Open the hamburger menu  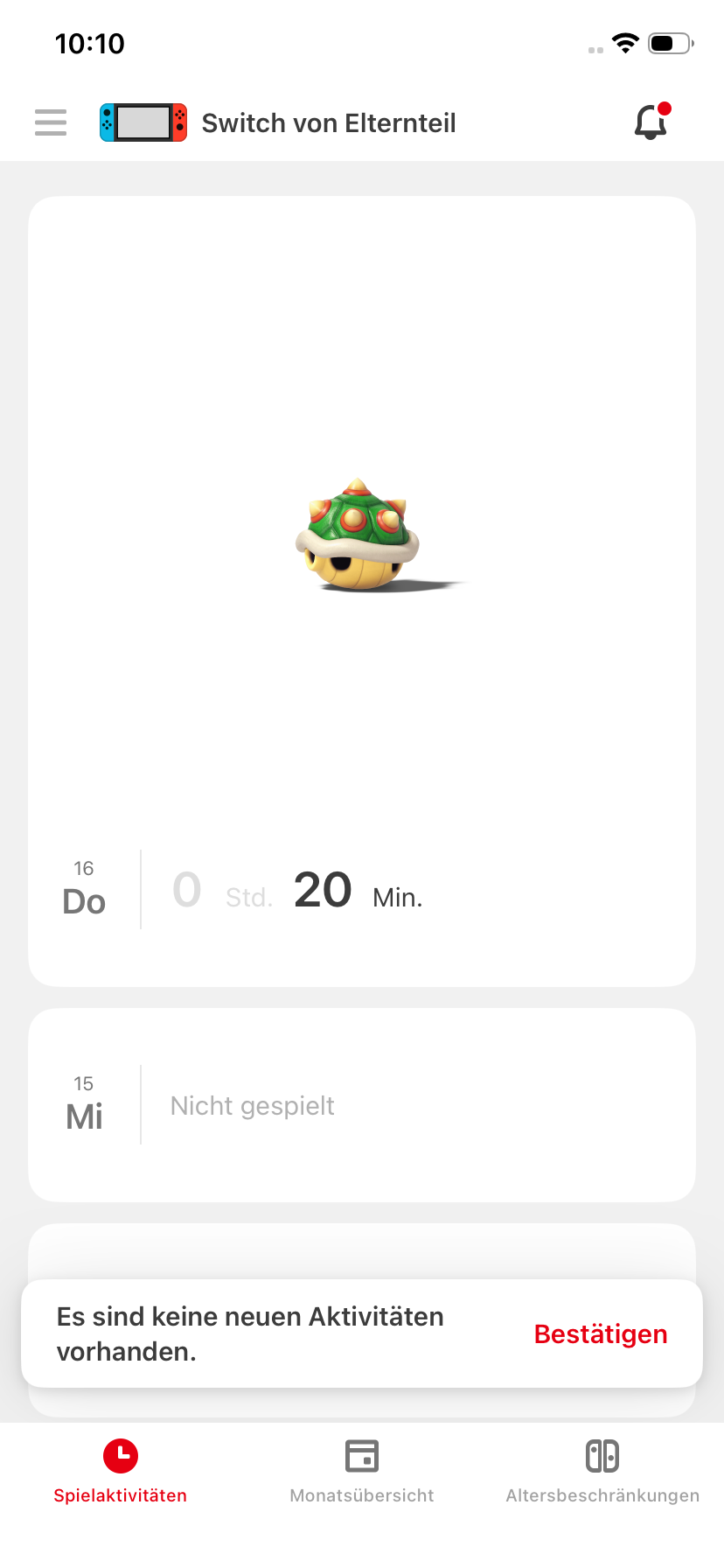coord(51,122)
